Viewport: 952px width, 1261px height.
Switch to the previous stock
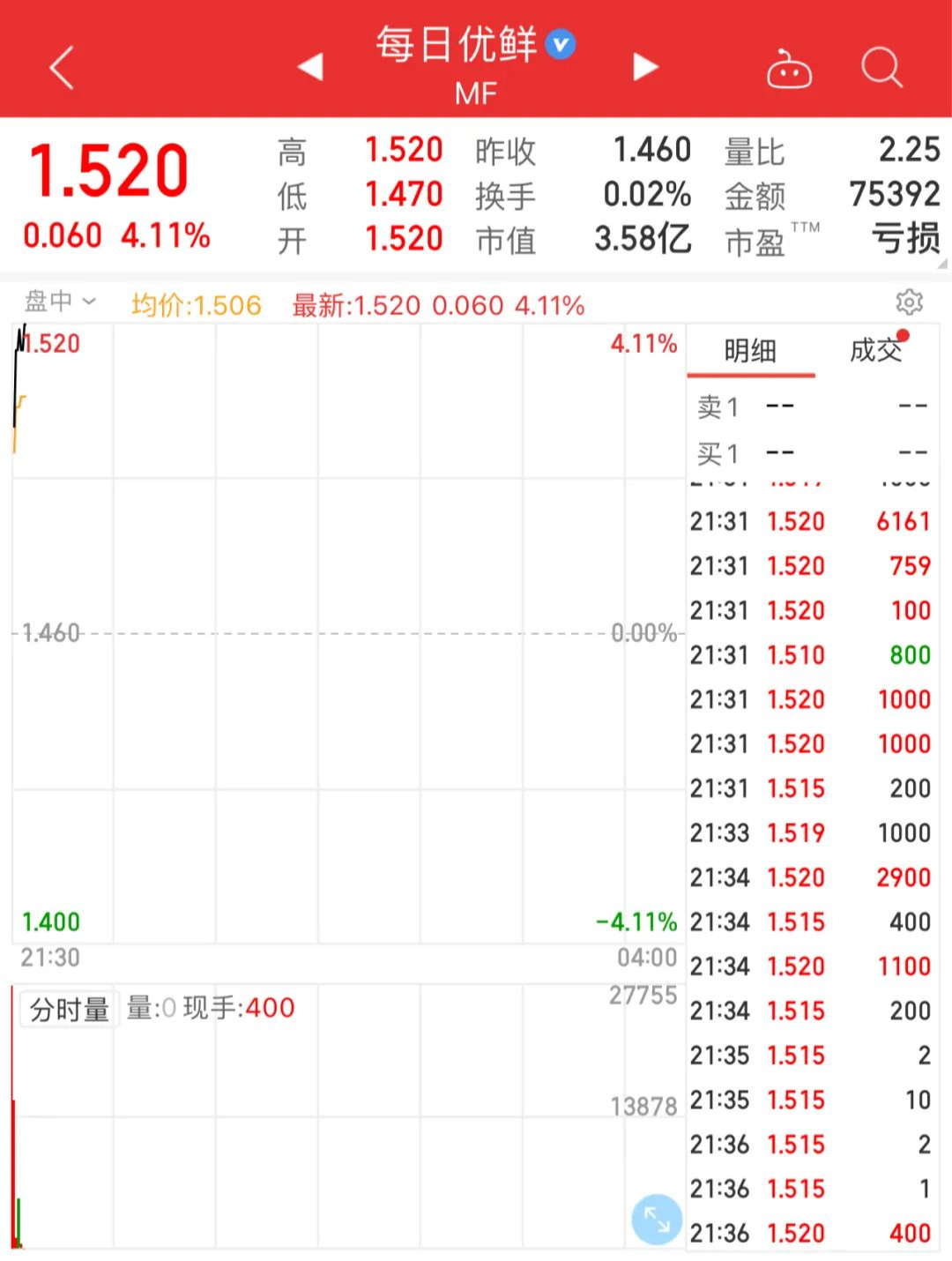point(310,67)
